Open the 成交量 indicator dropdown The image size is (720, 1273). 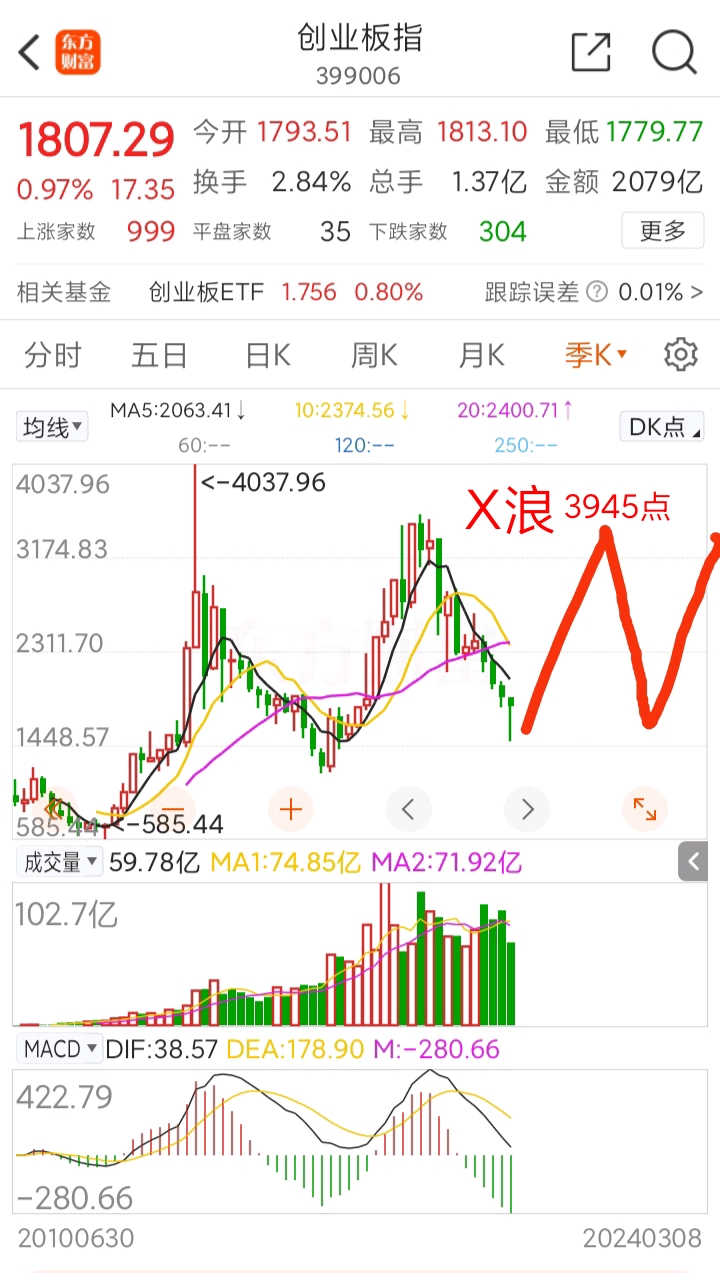tap(59, 861)
